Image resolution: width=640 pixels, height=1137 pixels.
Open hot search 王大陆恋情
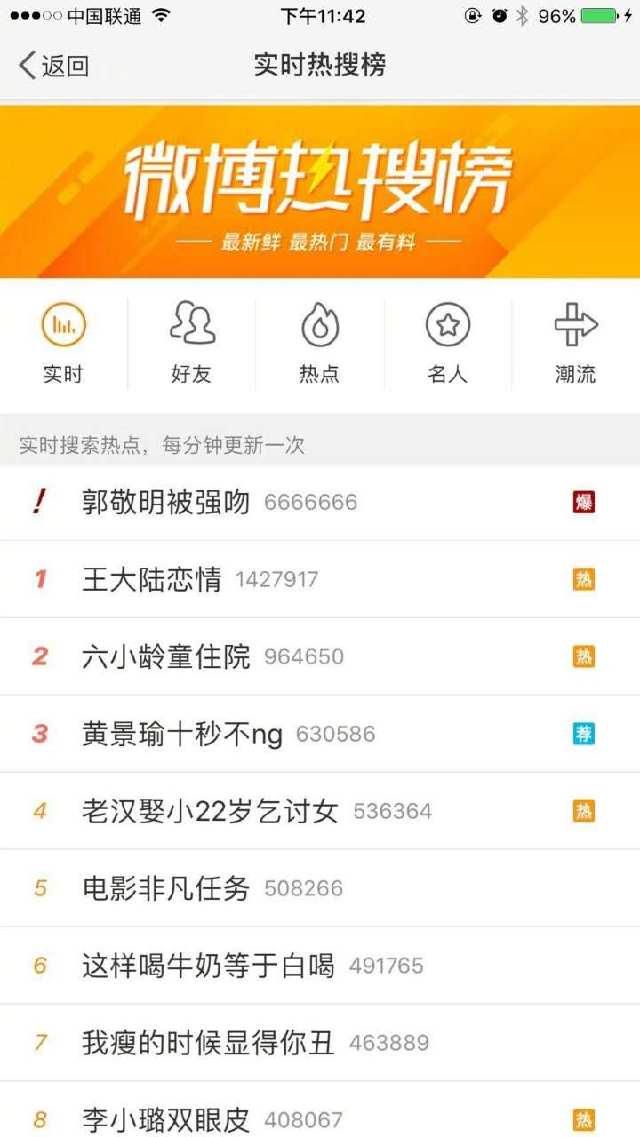(320, 579)
